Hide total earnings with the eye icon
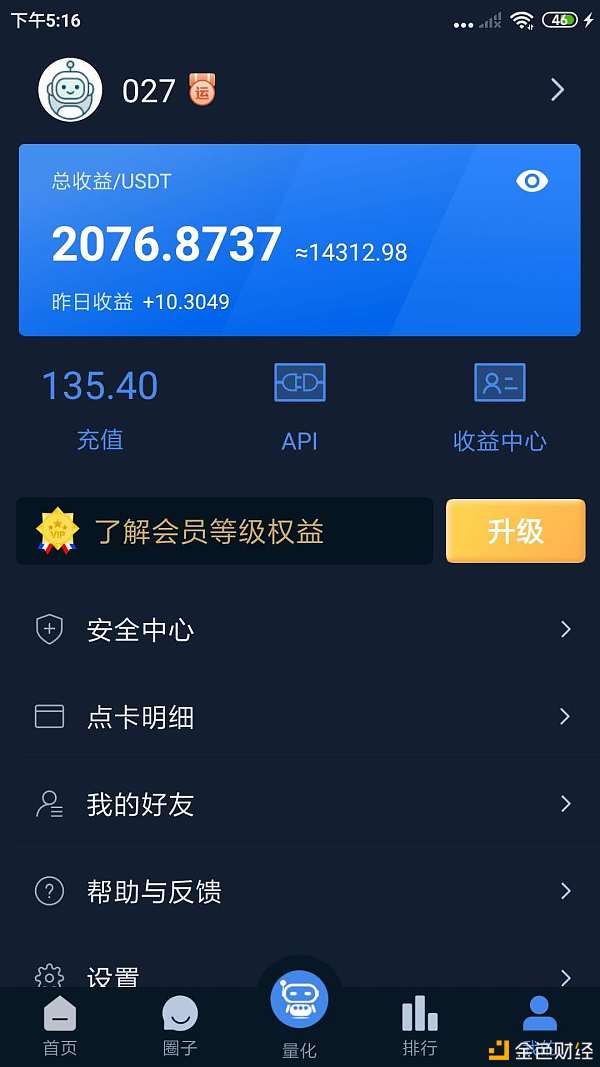 532,180
